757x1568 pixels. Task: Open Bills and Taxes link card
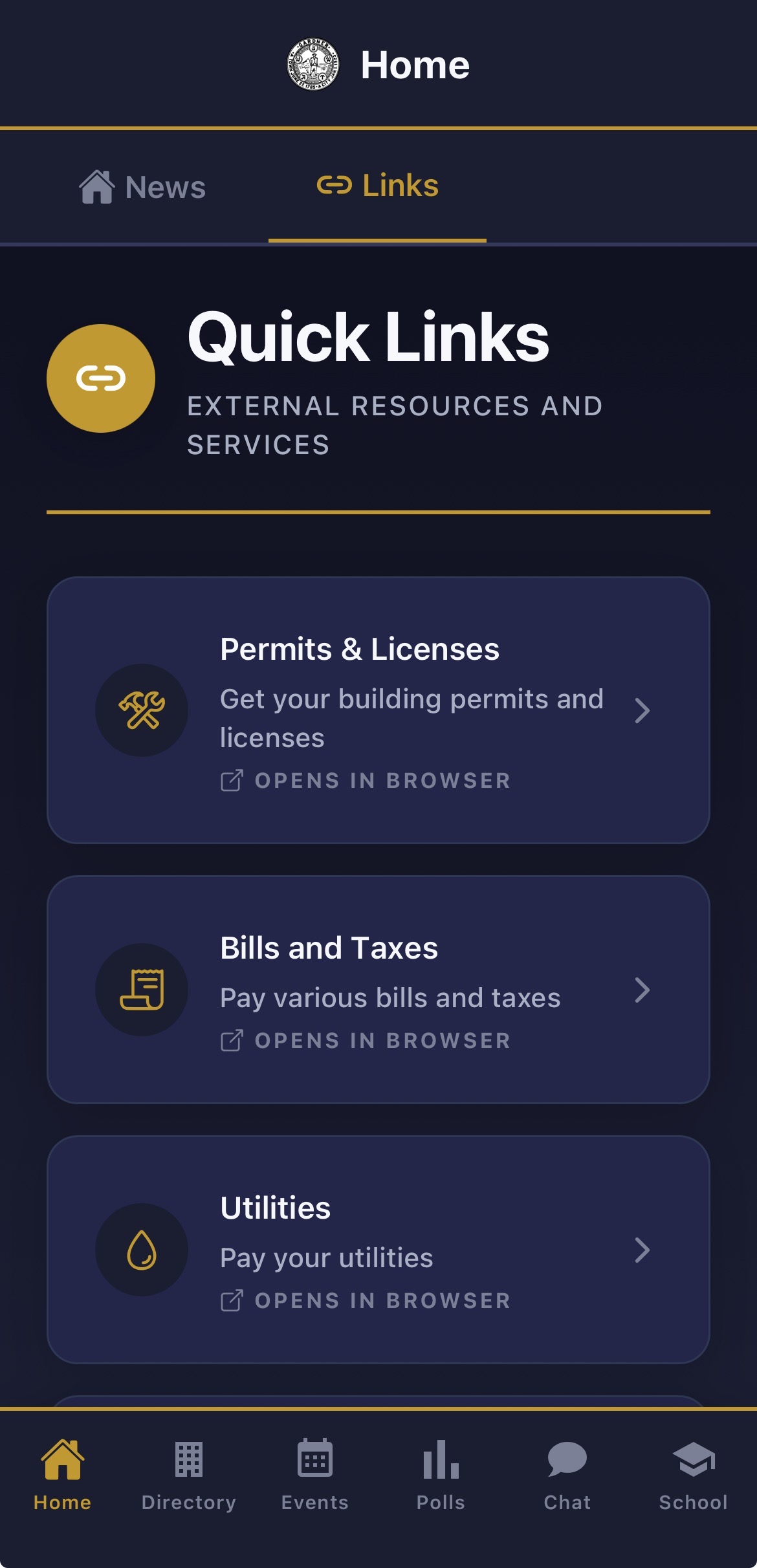click(x=378, y=990)
